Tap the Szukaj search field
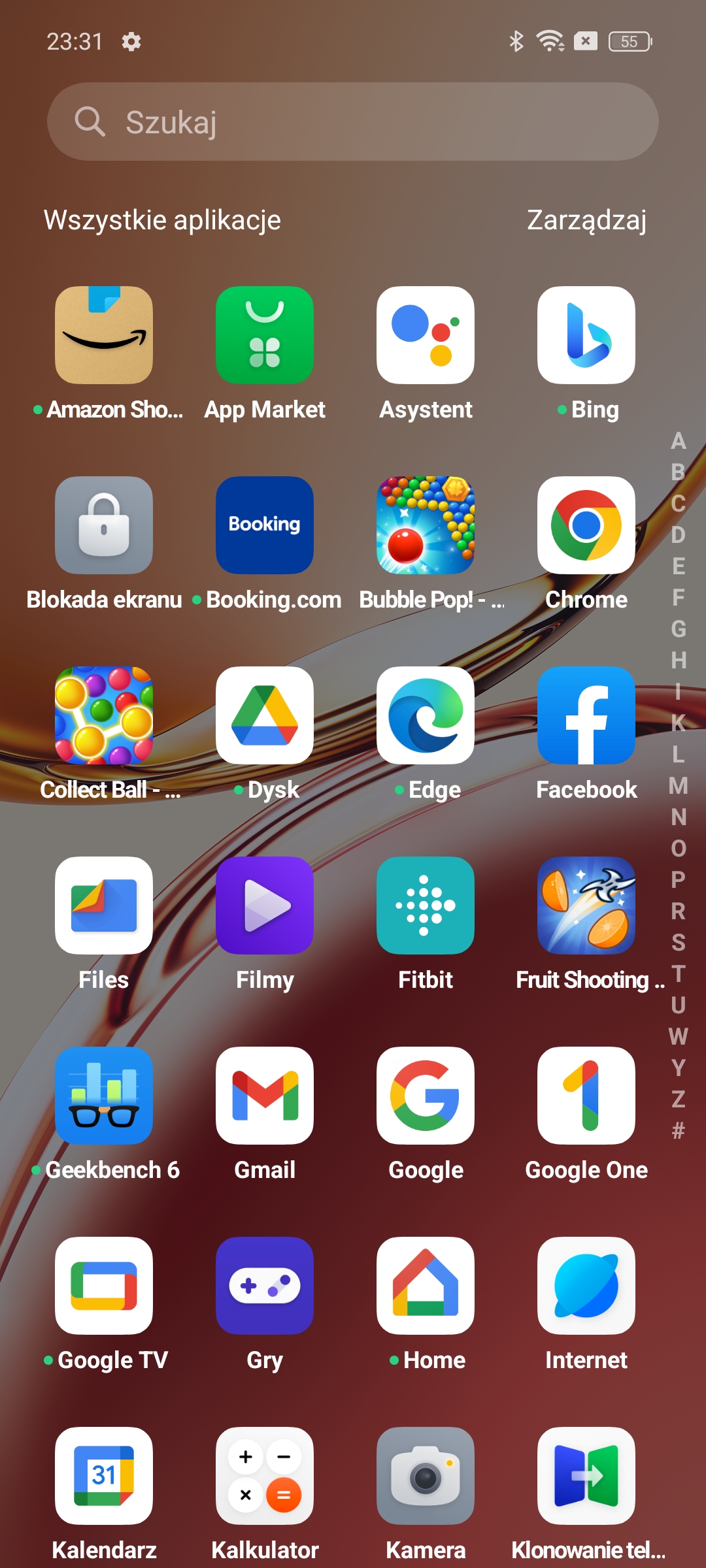The width and height of the screenshot is (706, 1568). 353,122
